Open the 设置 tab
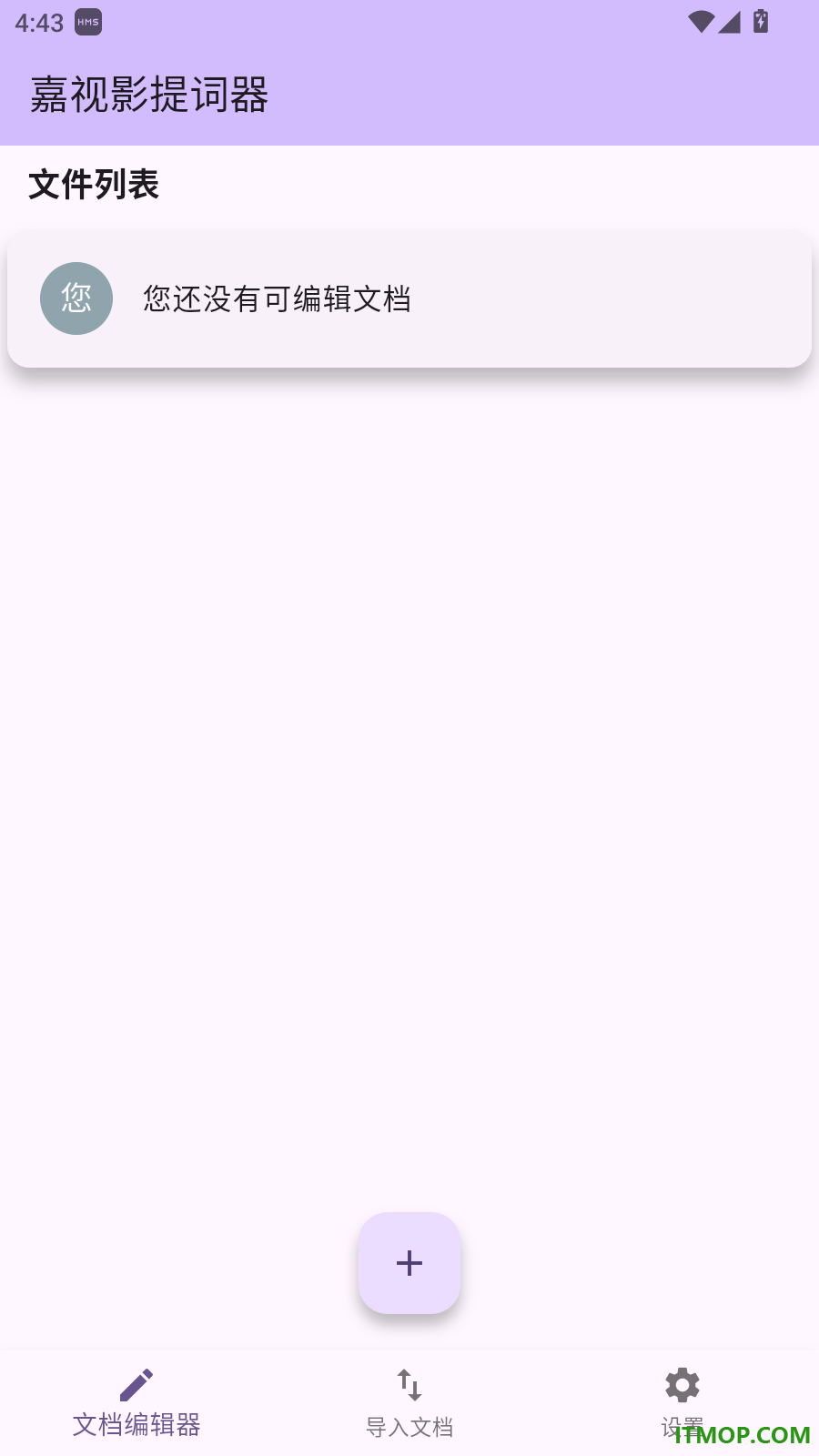The height and width of the screenshot is (1456, 819). 682,1404
